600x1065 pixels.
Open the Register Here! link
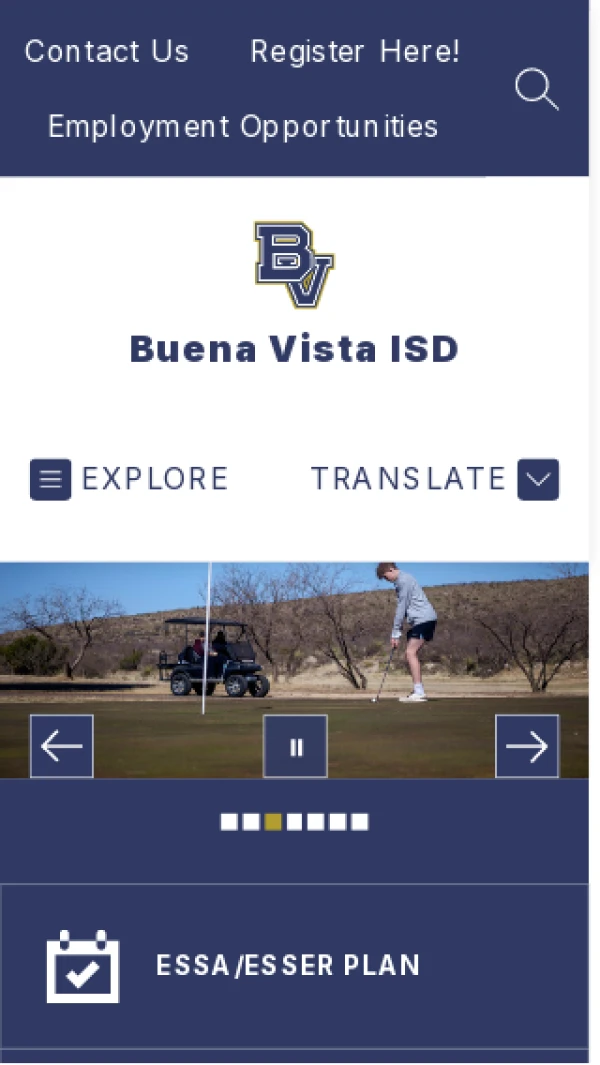[355, 51]
